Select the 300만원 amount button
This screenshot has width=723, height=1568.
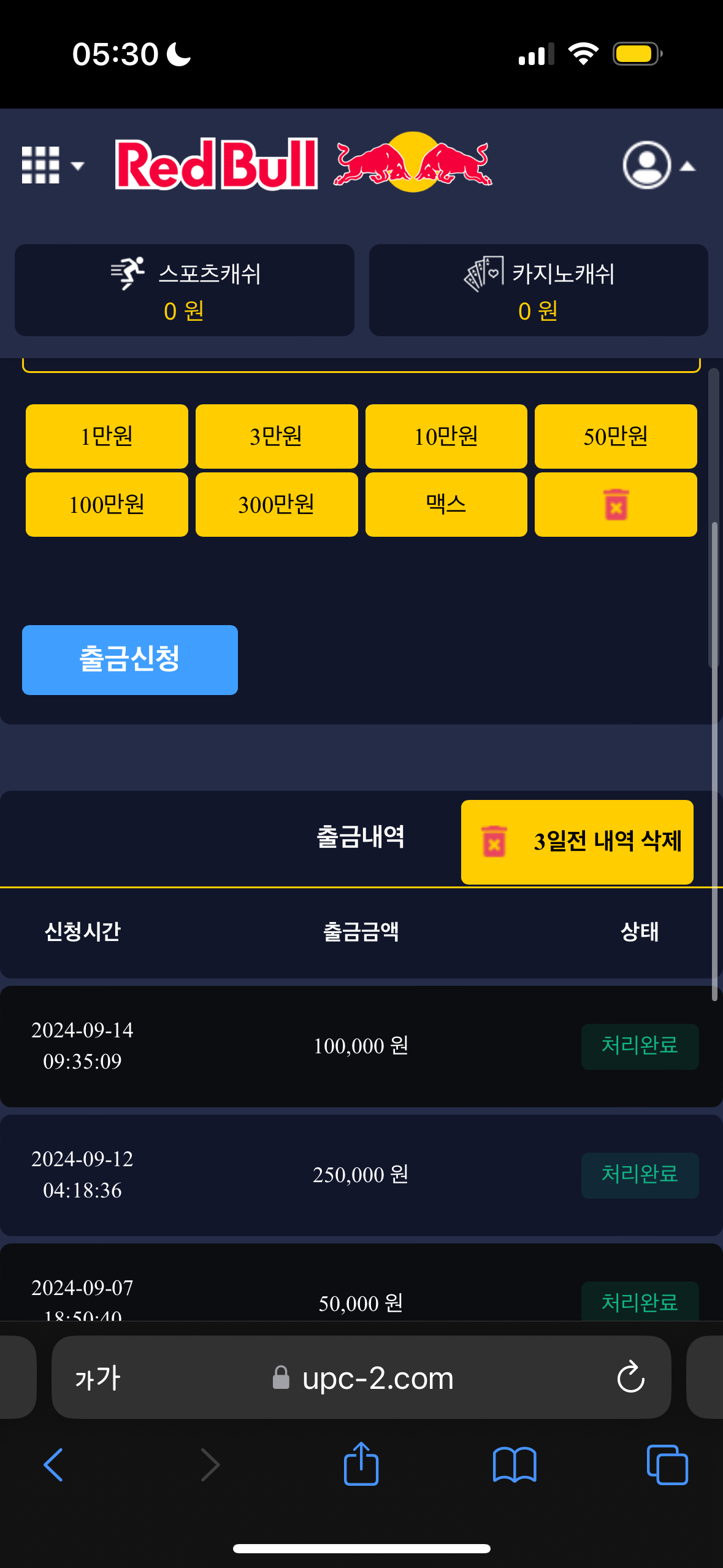pyautogui.click(x=277, y=505)
